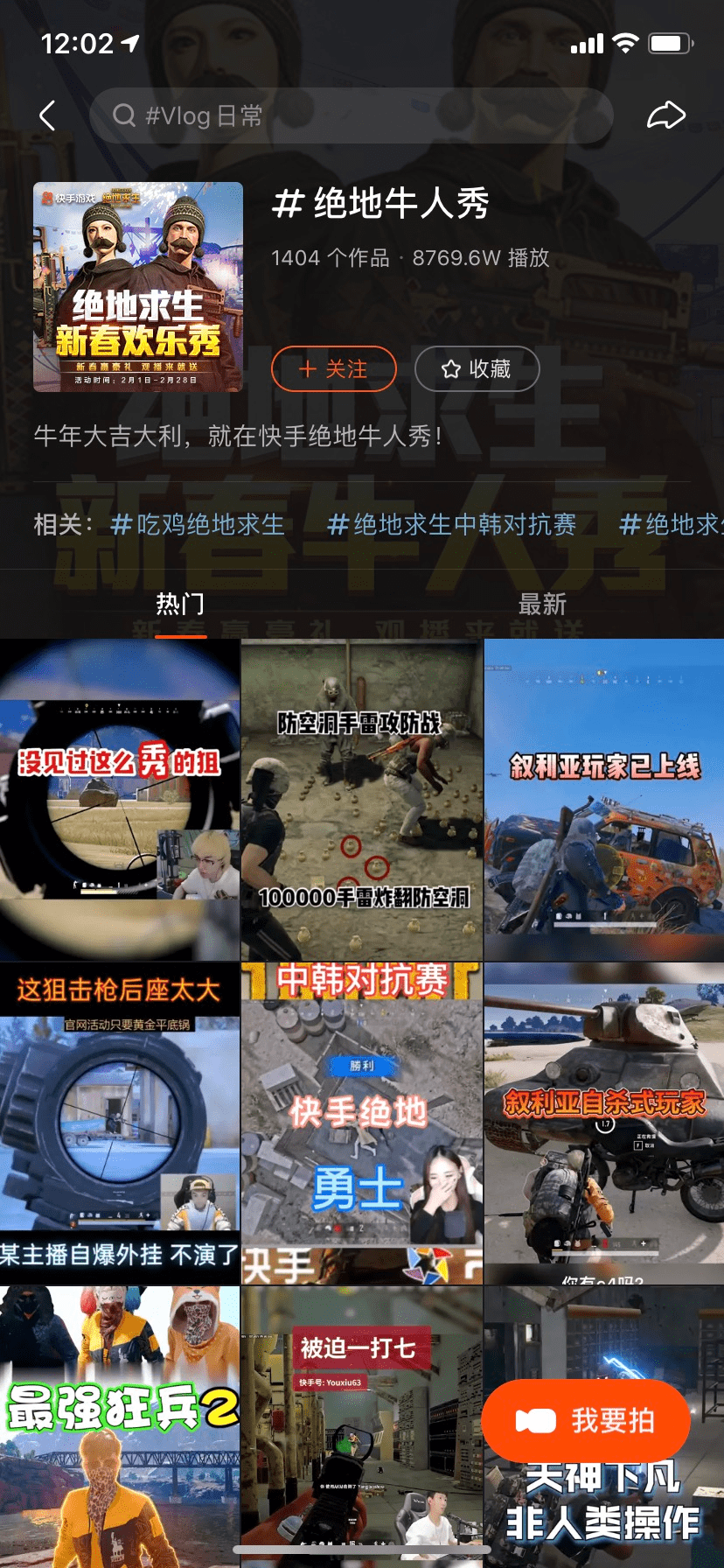Open the 叙利亚玩家已上线 video thumbnail
This screenshot has height=1568, width=724.
point(603,798)
